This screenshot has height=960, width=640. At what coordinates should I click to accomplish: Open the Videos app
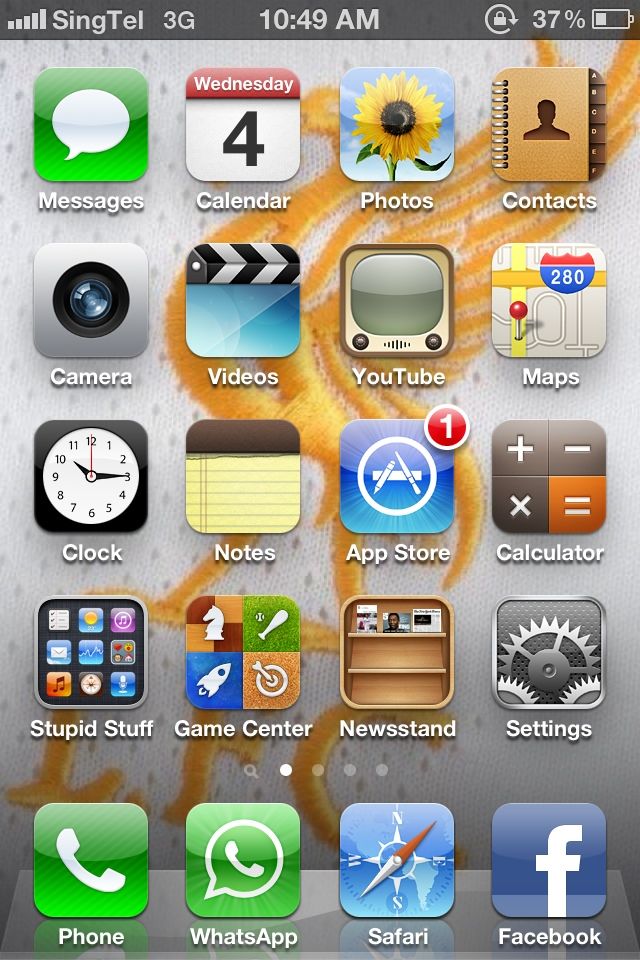click(243, 300)
